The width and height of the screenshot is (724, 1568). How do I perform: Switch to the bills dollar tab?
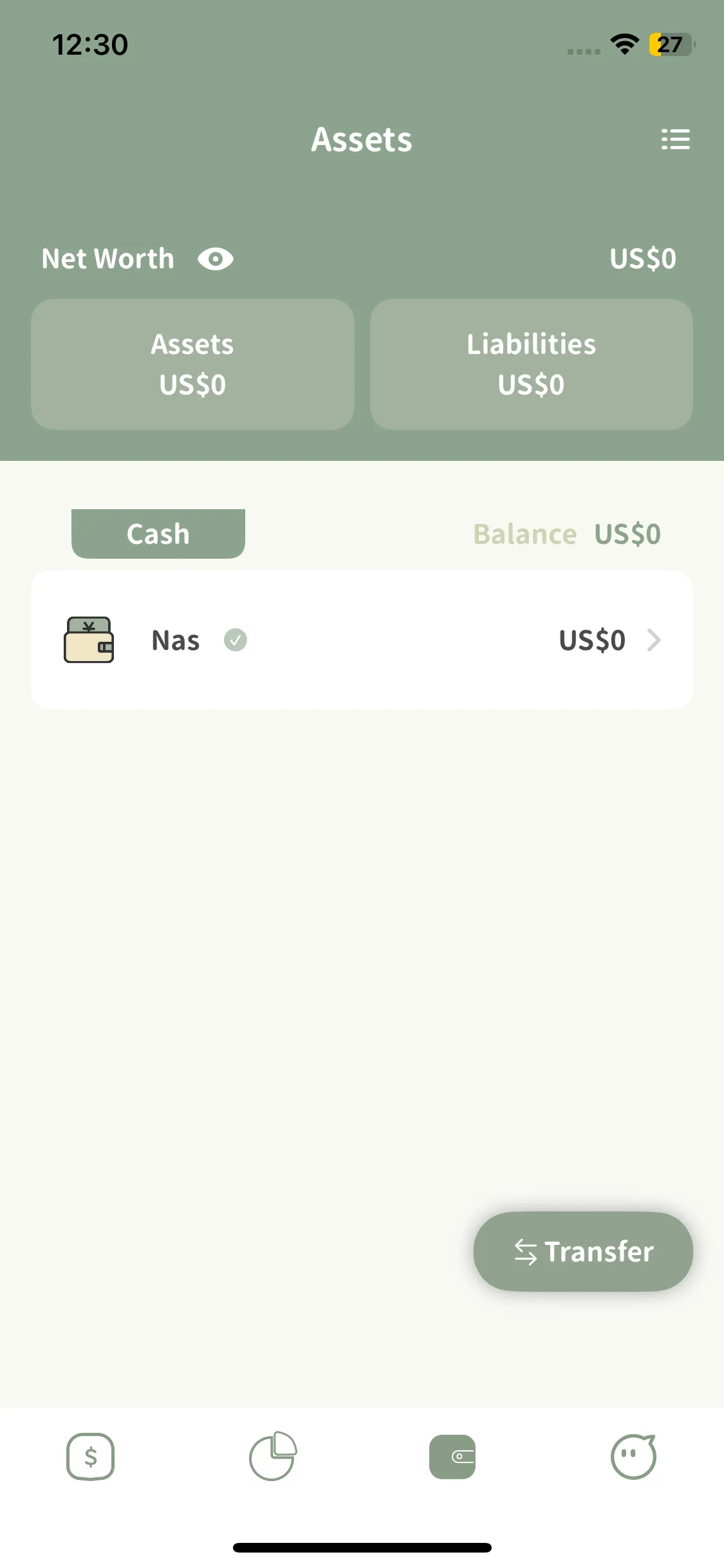(x=91, y=1456)
